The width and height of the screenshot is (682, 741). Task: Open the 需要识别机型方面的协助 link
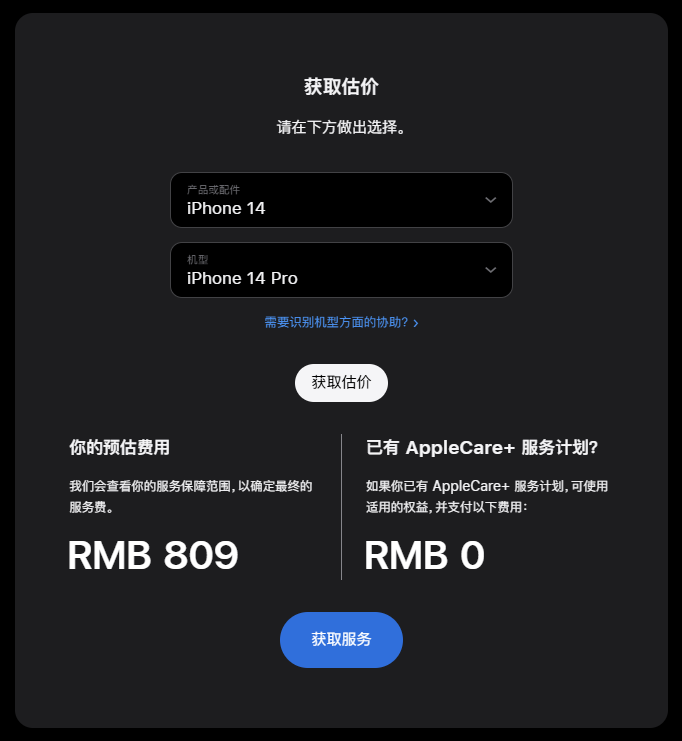pyautogui.click(x=340, y=322)
